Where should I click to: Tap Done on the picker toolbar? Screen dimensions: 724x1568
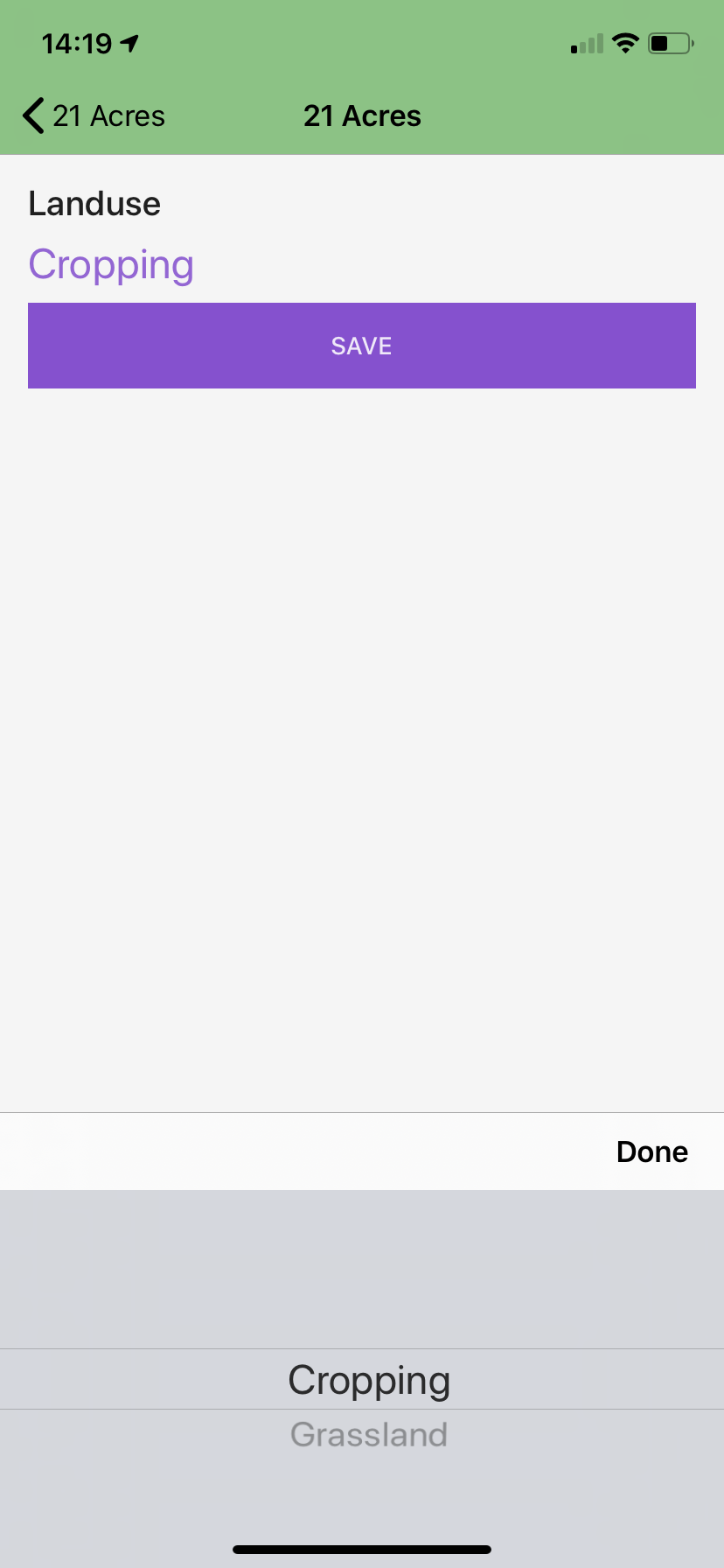point(651,1151)
